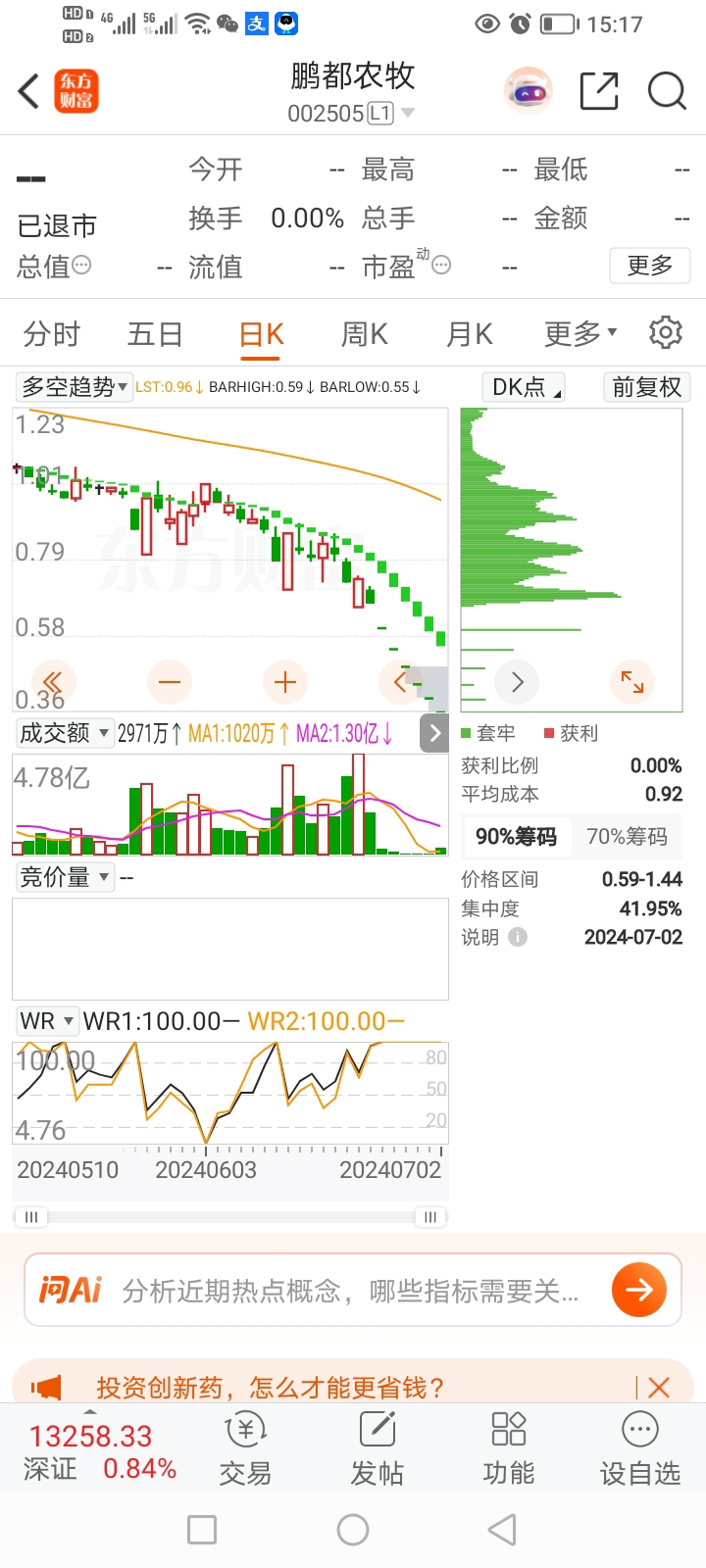Open the search magnifier
Screen dimensions: 706x1568
point(667,92)
